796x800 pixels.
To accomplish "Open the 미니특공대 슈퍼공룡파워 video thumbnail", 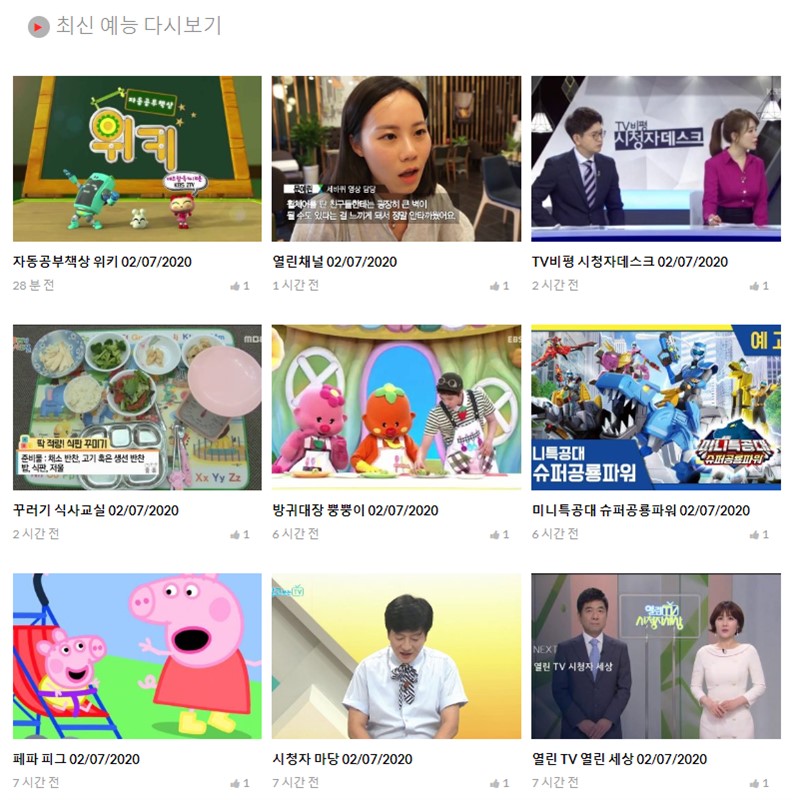I will click(656, 407).
